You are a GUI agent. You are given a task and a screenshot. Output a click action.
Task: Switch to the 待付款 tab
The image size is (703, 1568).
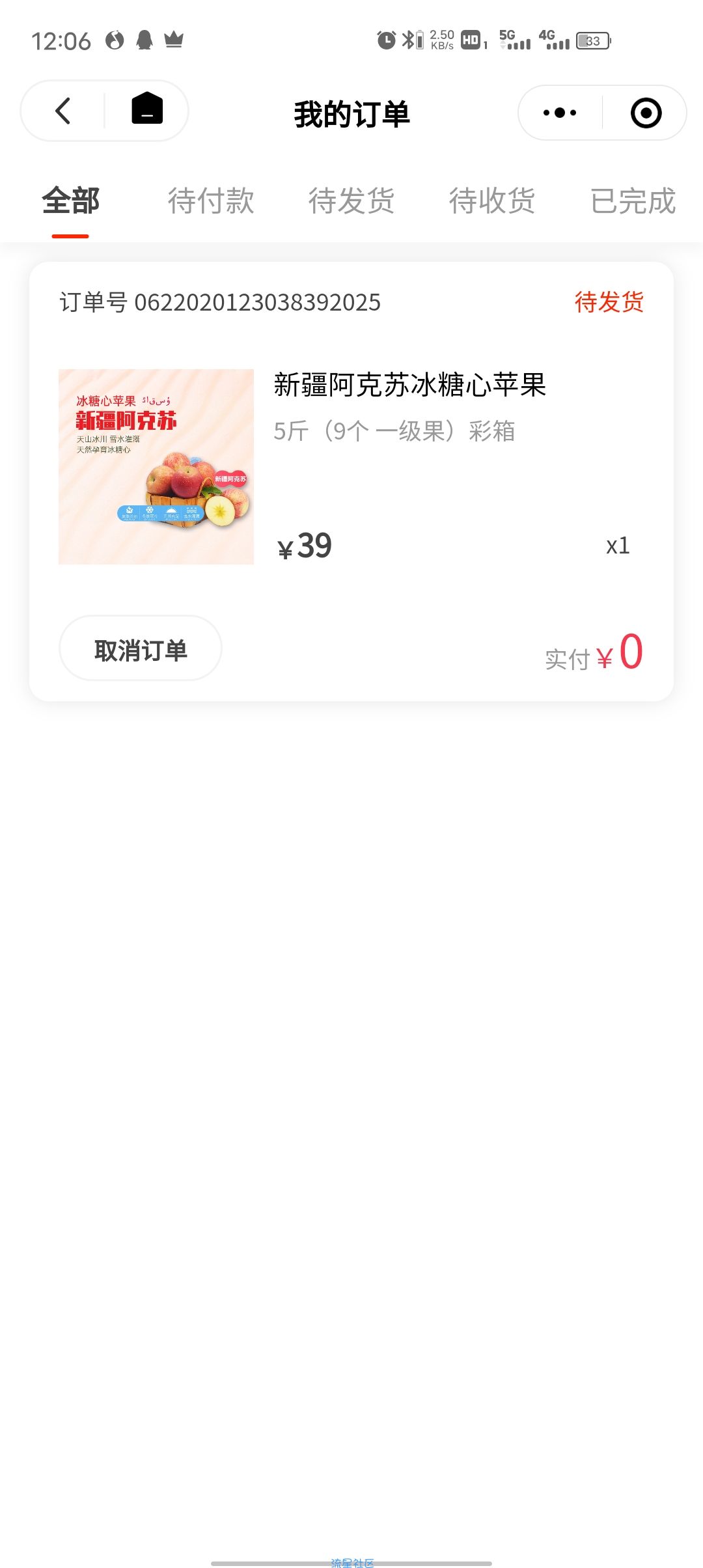click(x=211, y=201)
